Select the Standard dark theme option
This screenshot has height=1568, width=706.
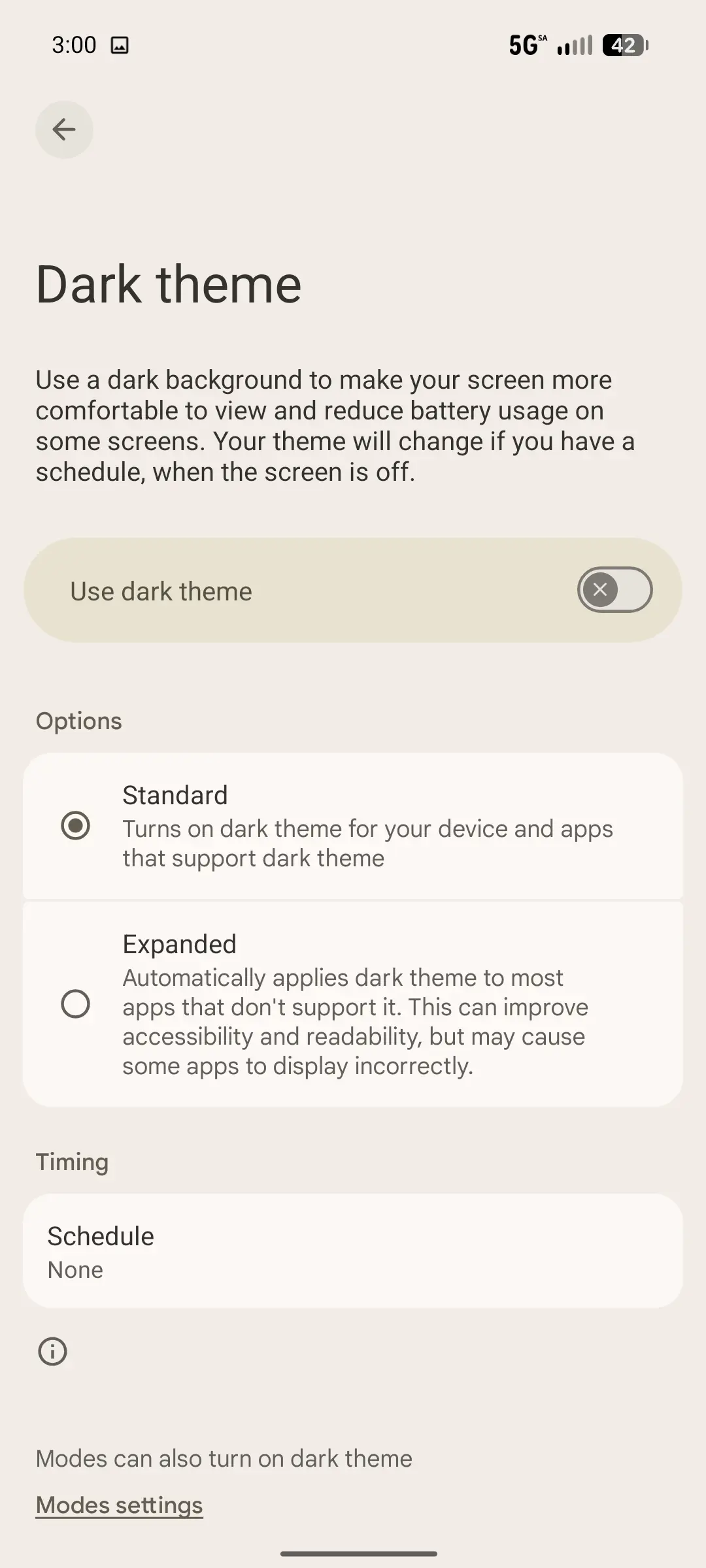tap(76, 825)
